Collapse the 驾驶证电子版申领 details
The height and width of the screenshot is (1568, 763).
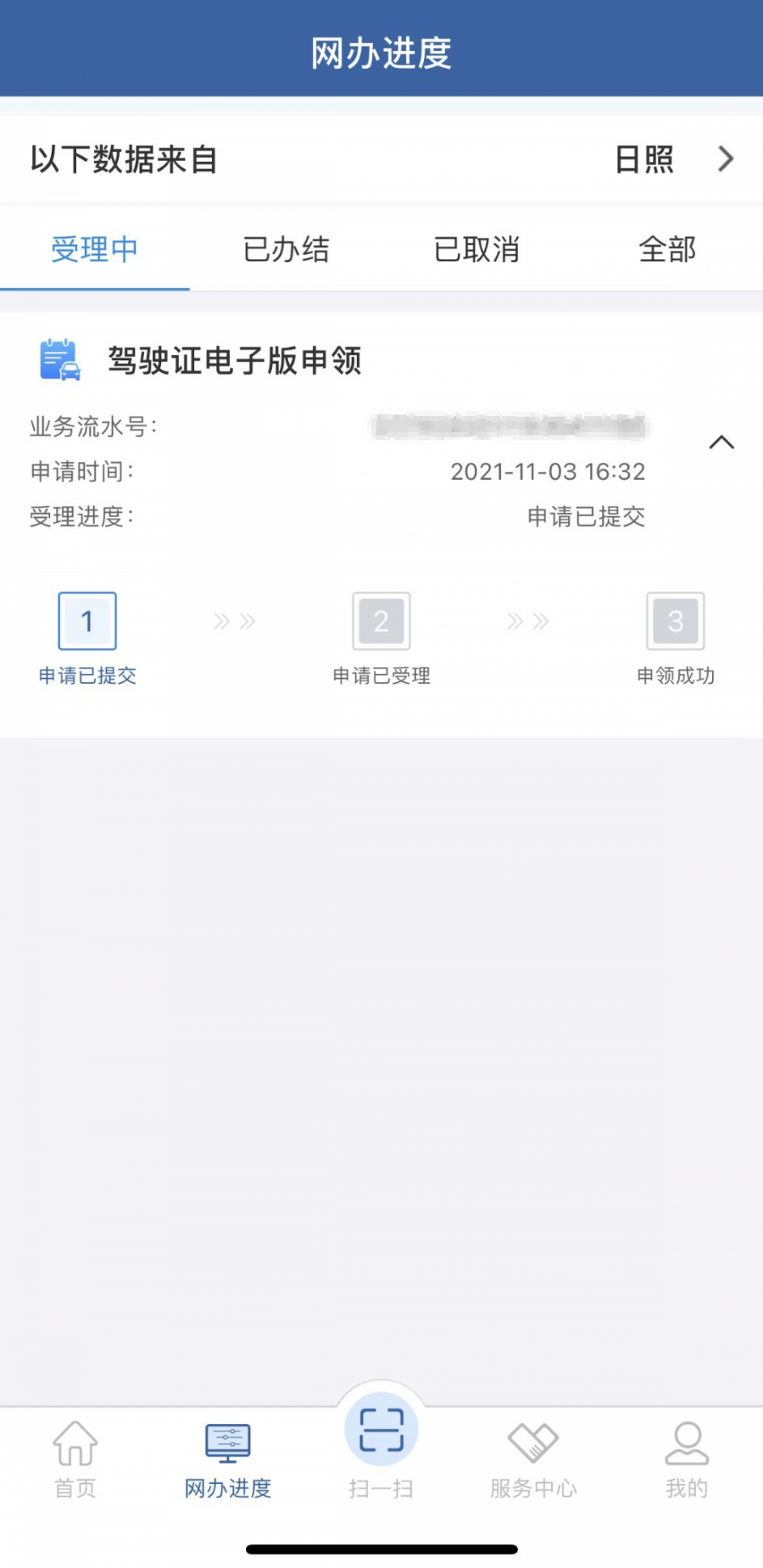(x=721, y=442)
